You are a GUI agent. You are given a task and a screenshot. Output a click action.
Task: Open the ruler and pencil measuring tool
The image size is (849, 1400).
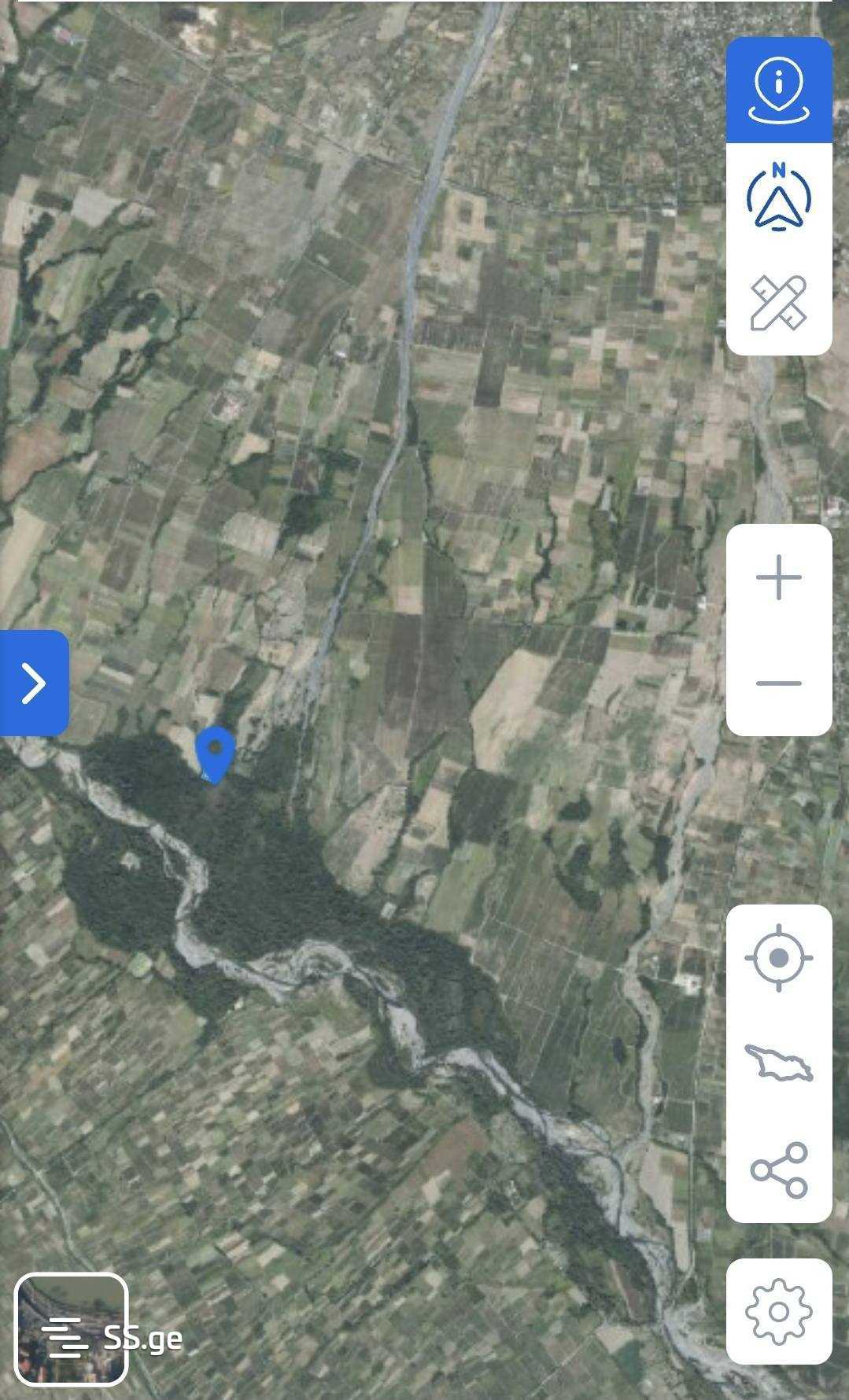pyautogui.click(x=778, y=303)
